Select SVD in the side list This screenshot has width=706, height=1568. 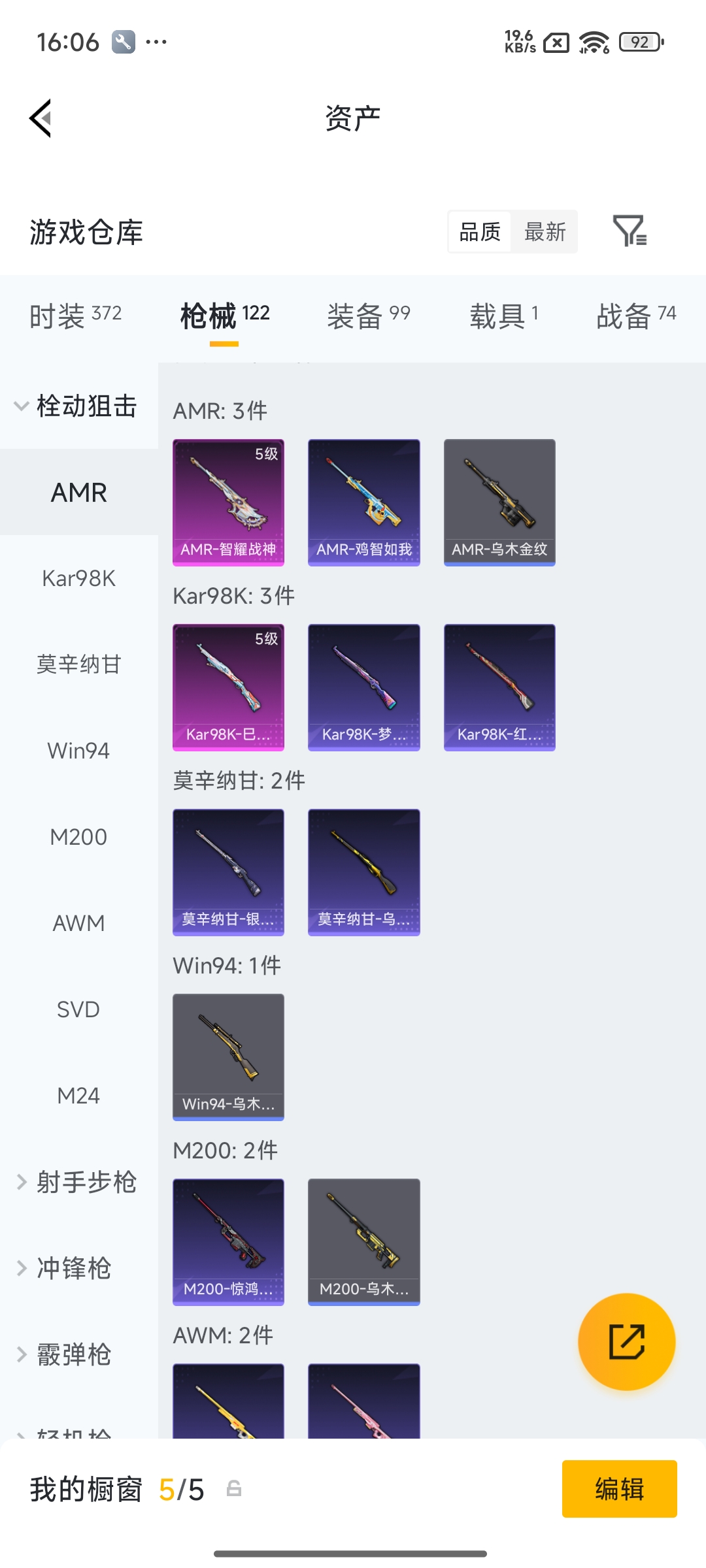(x=78, y=1009)
